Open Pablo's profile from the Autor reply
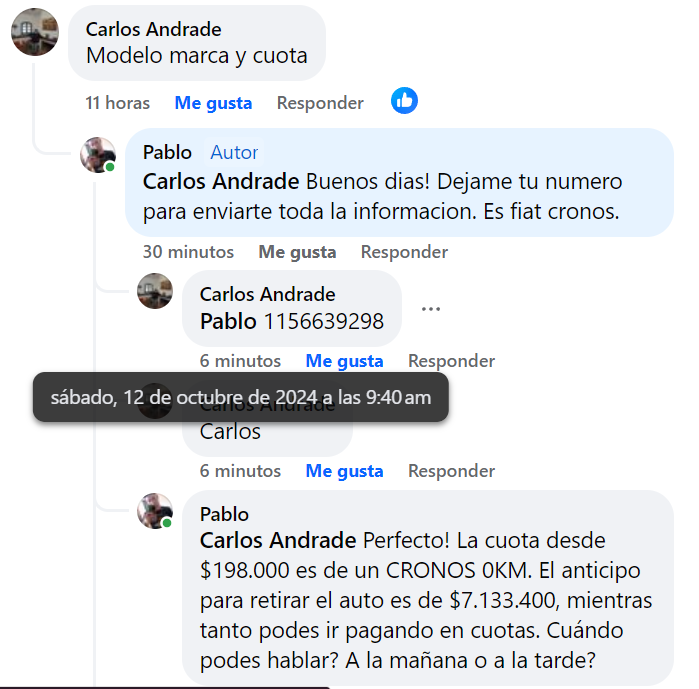Viewport: 699px width, 689px height. (167, 153)
